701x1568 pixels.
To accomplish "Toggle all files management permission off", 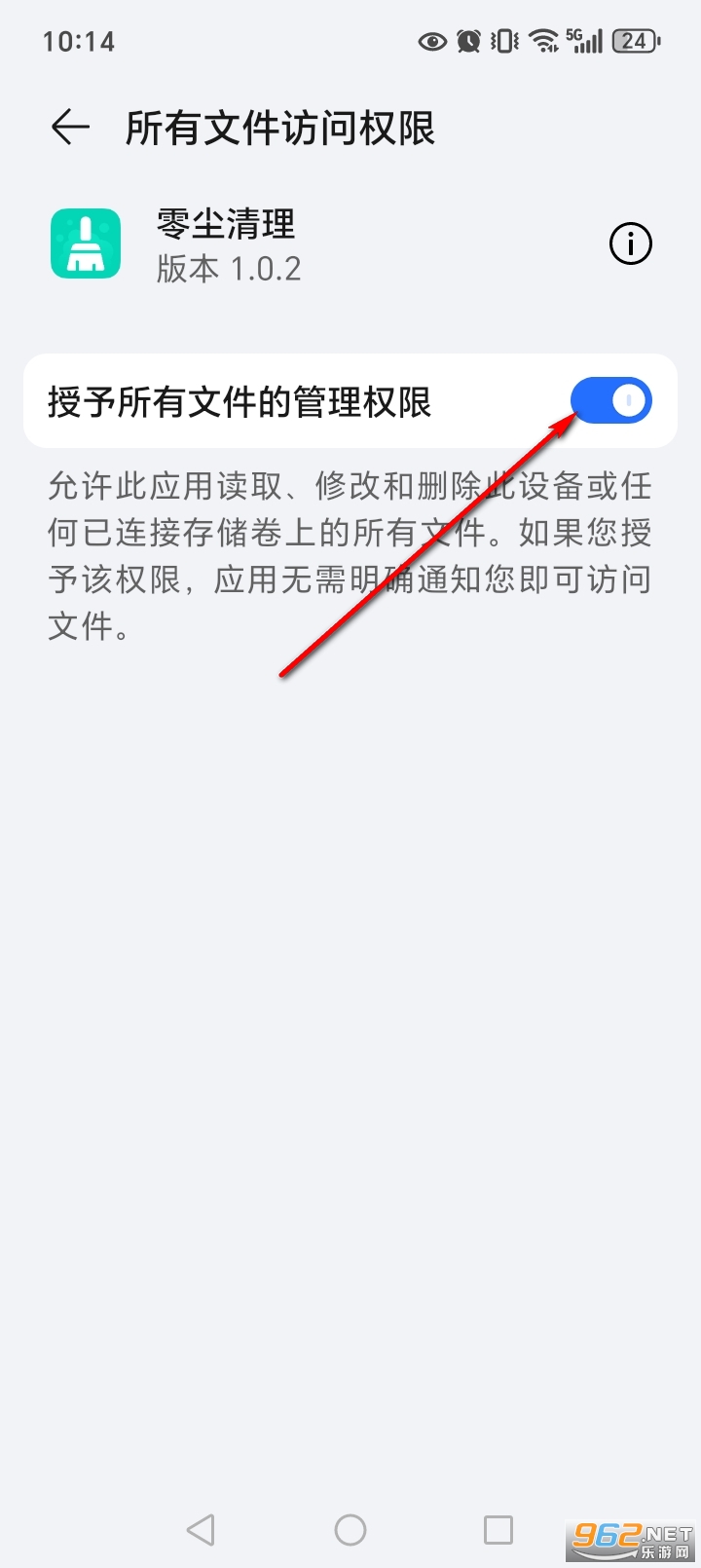I will click(611, 400).
